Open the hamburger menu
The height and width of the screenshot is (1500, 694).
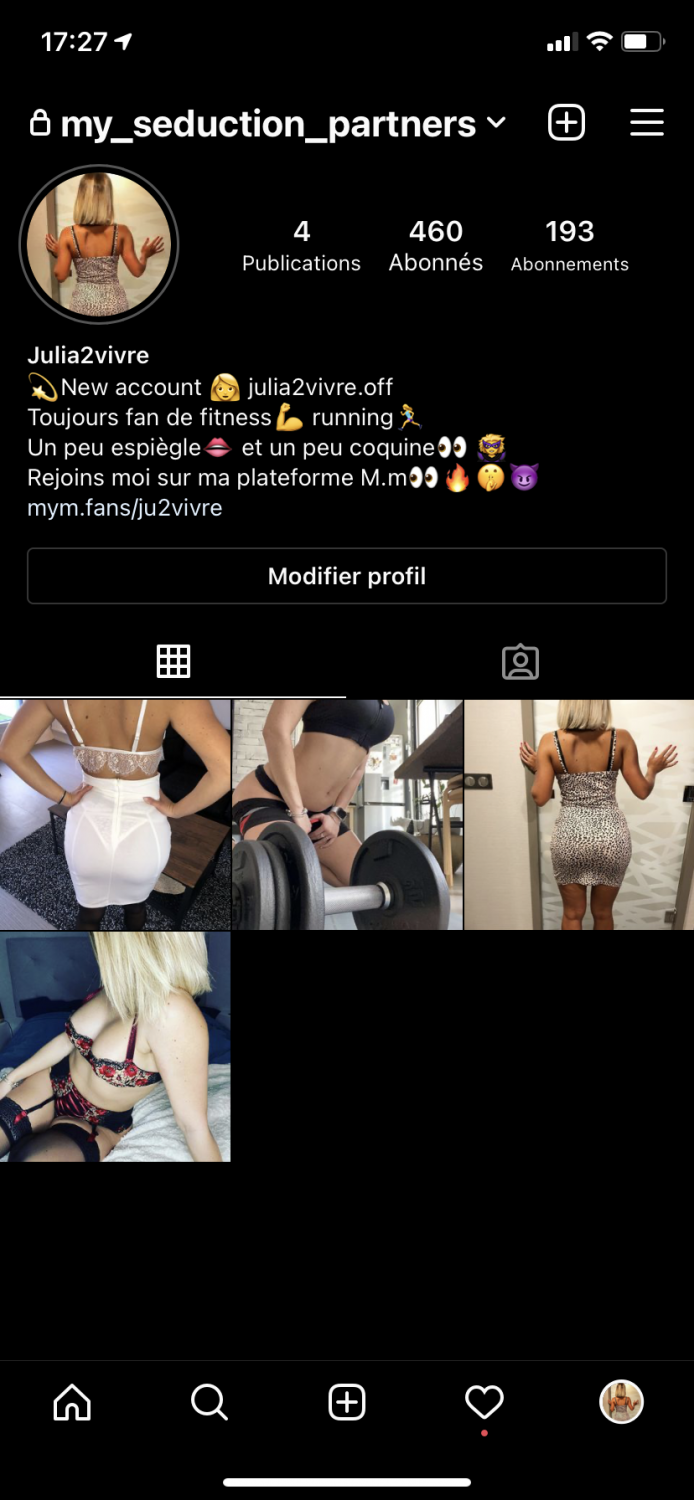point(647,123)
